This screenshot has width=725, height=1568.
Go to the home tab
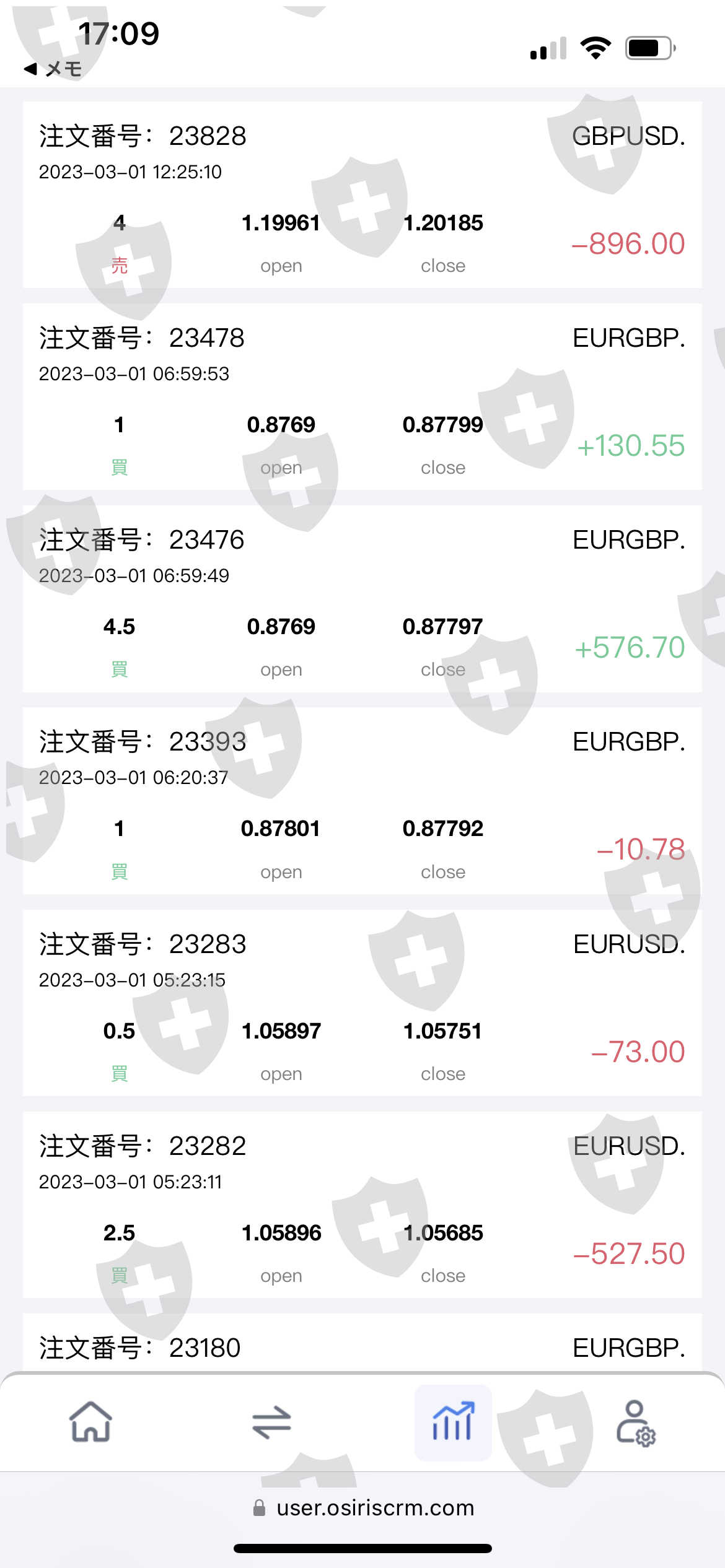click(x=90, y=1422)
